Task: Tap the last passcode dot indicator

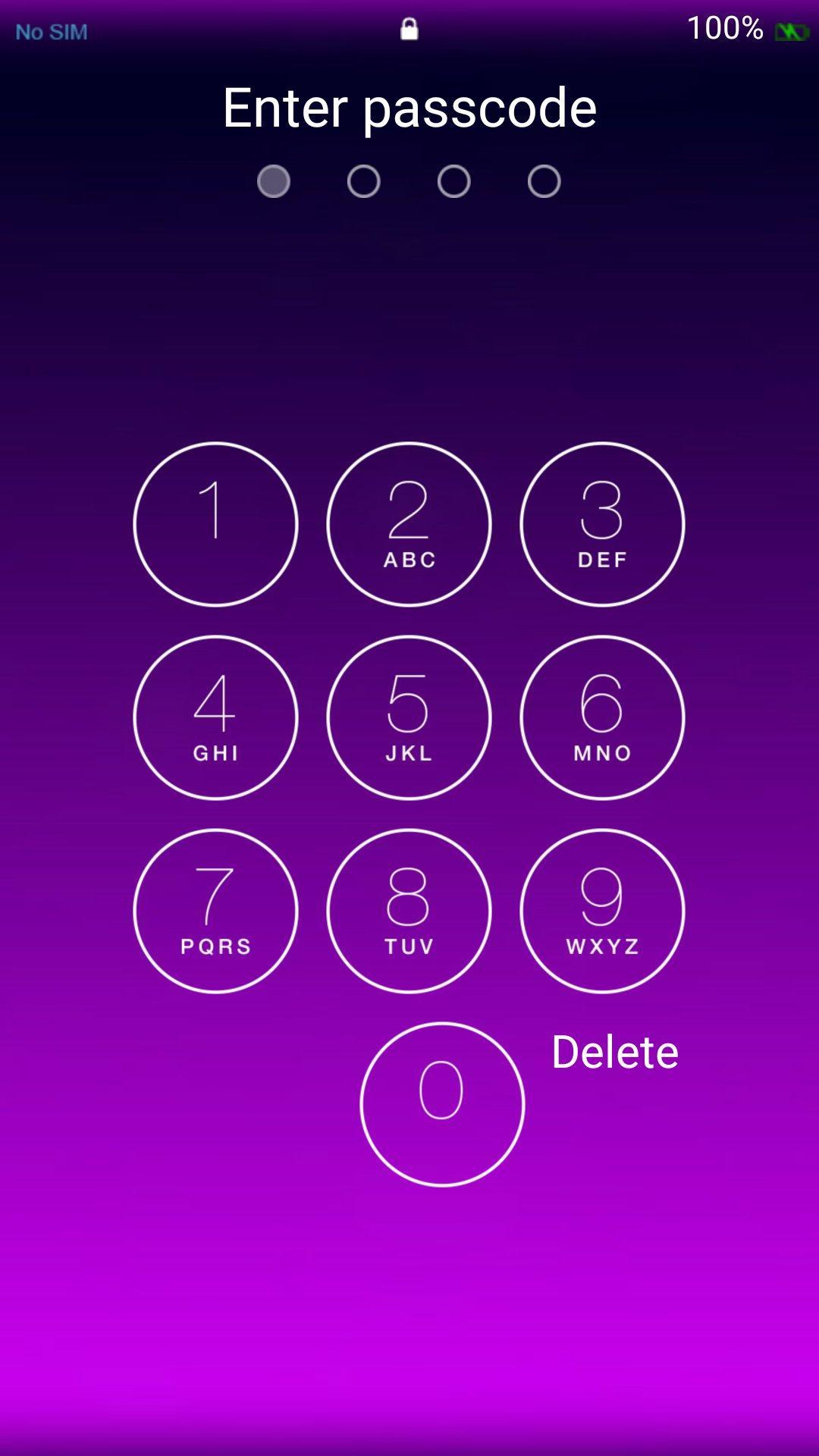Action: [543, 181]
